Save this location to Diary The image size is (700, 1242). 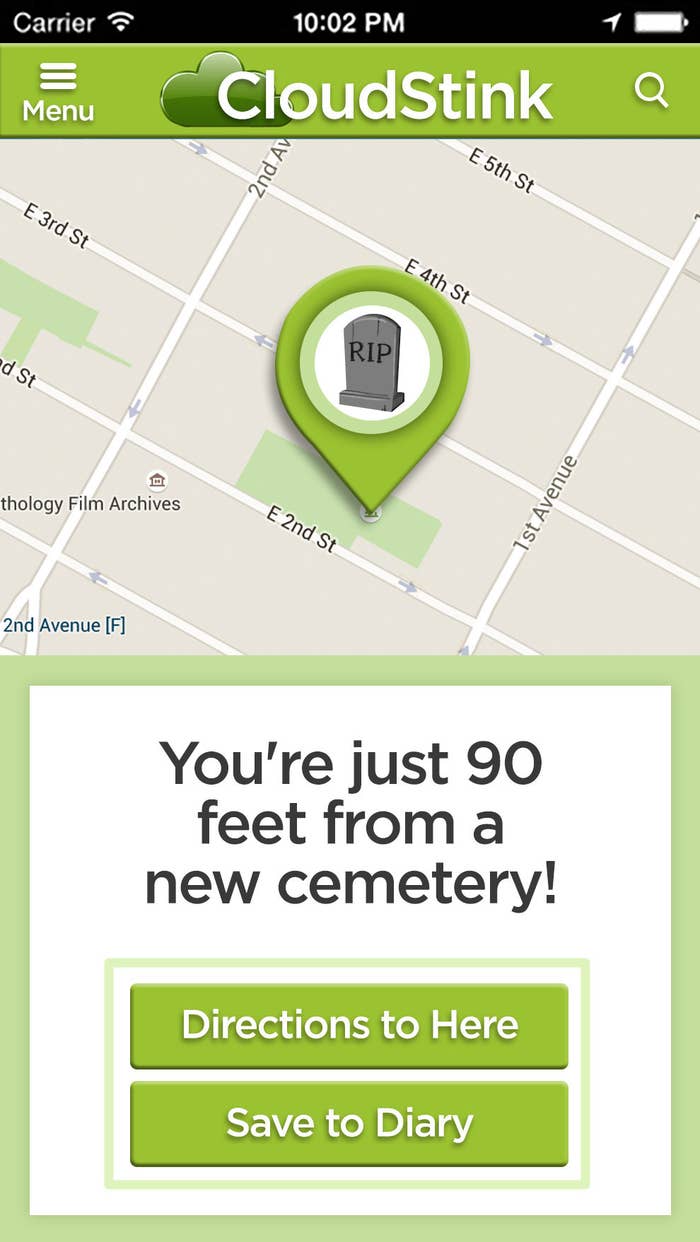pos(349,1123)
